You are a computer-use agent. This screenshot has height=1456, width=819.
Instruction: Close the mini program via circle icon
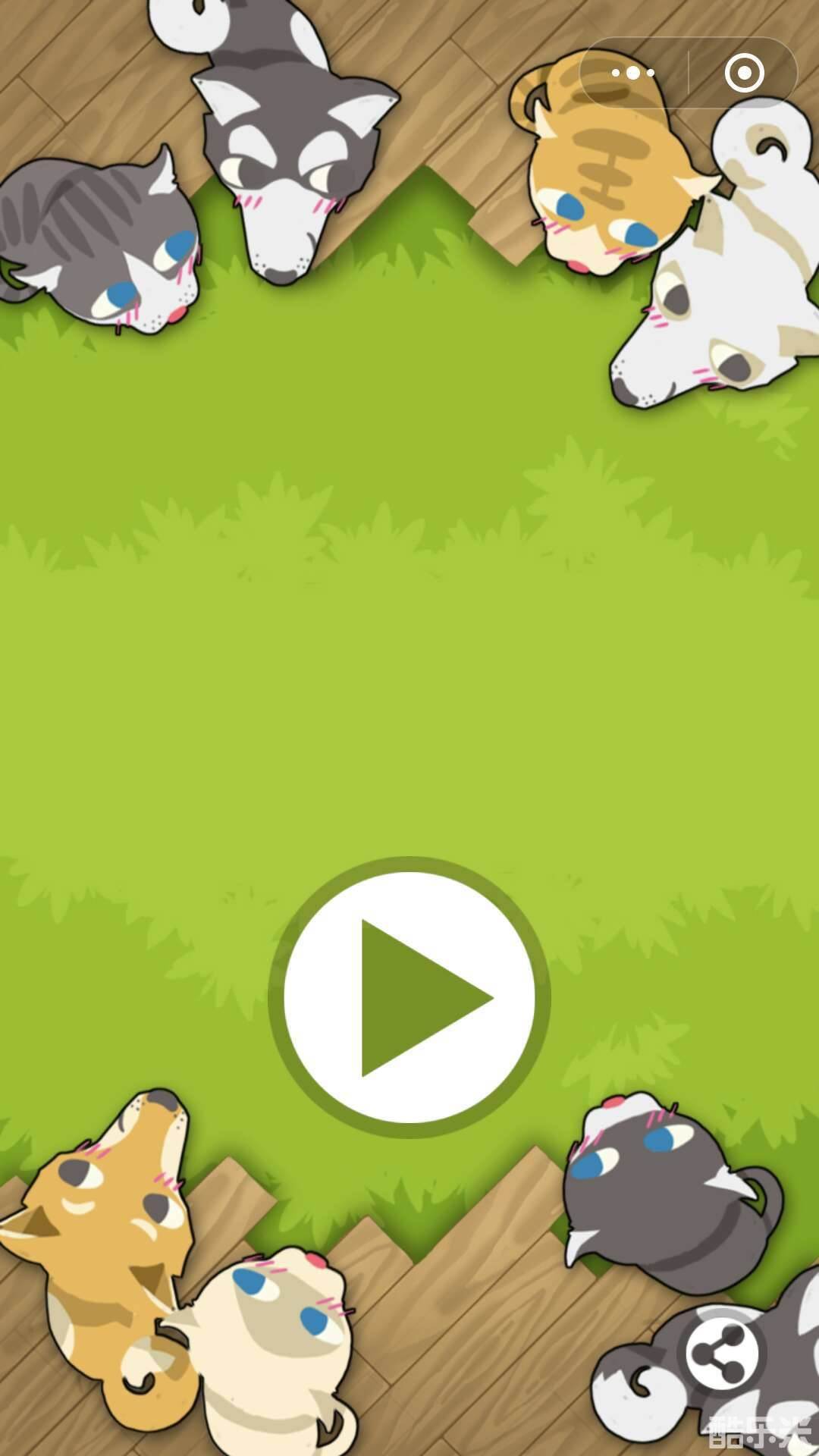(743, 74)
